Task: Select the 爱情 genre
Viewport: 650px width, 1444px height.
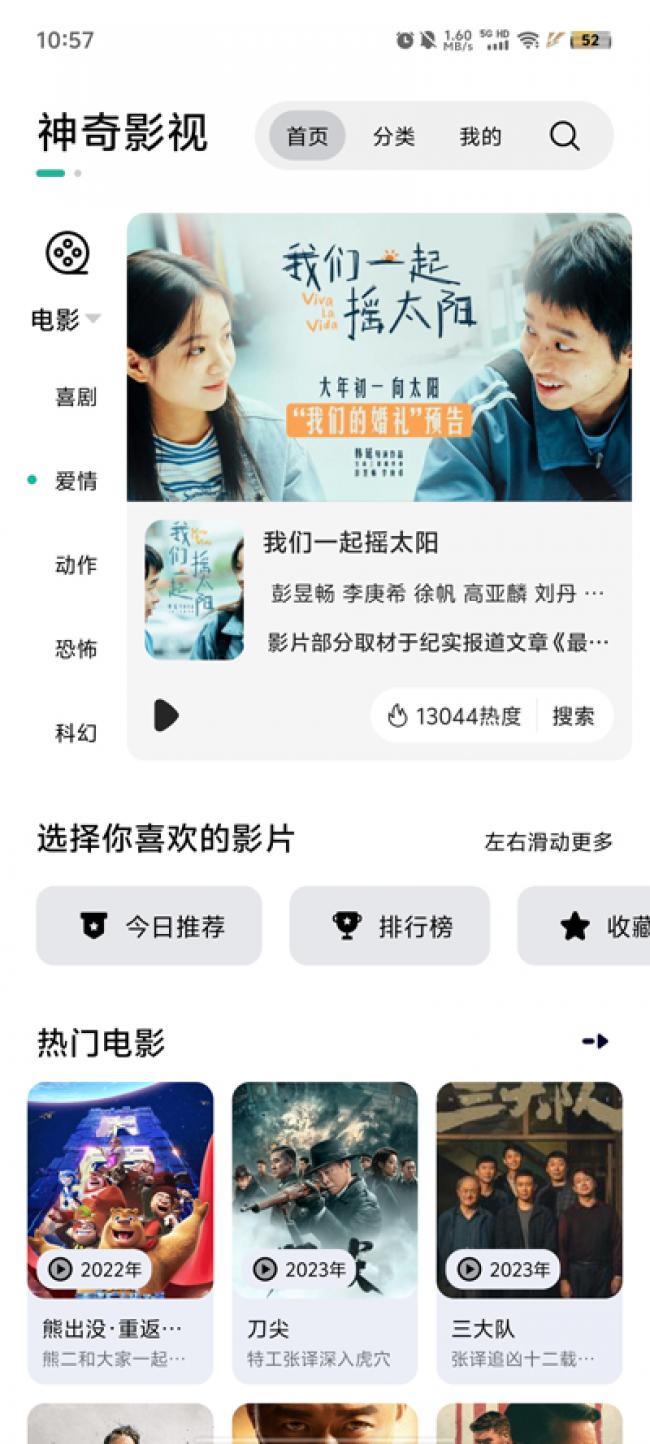Action: [x=75, y=481]
